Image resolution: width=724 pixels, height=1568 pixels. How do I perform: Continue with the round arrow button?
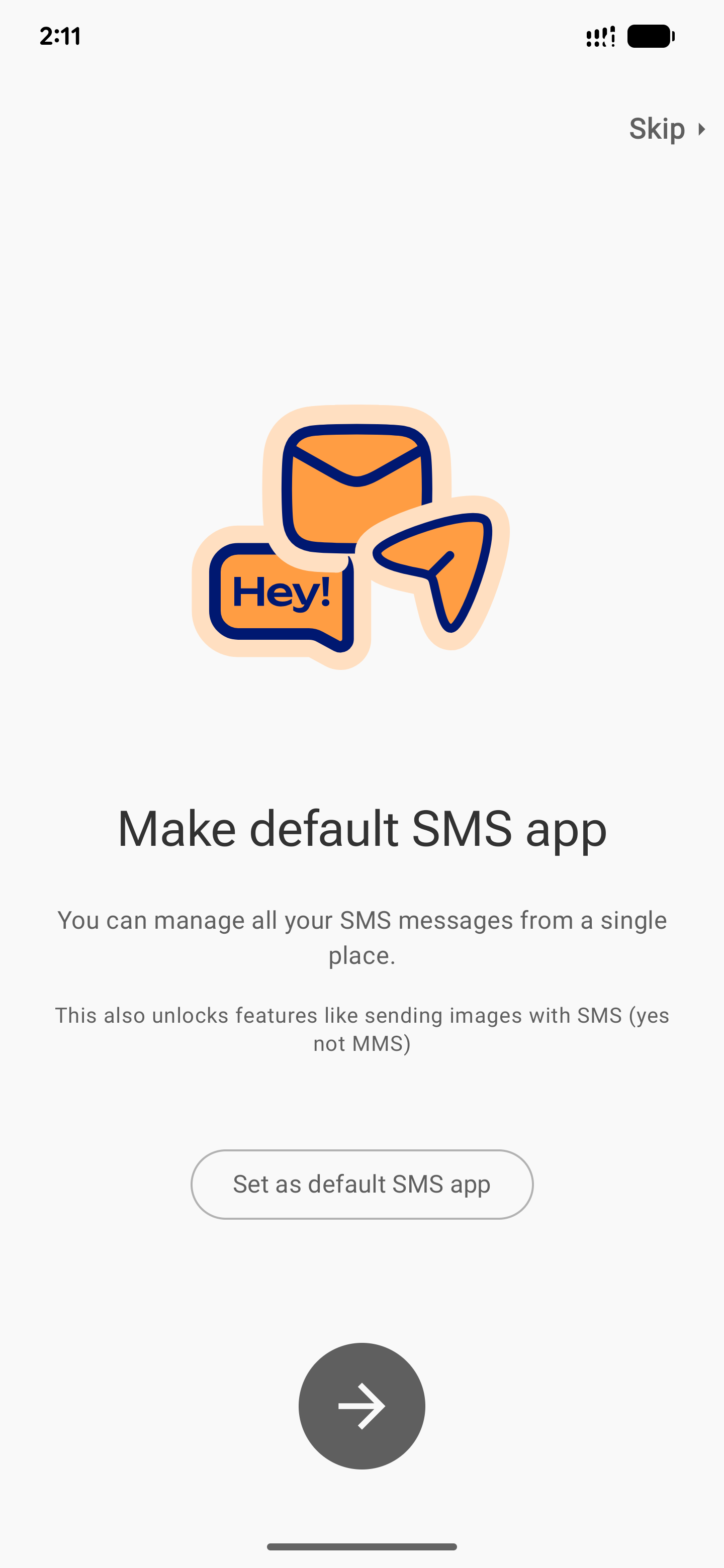pos(361,1406)
